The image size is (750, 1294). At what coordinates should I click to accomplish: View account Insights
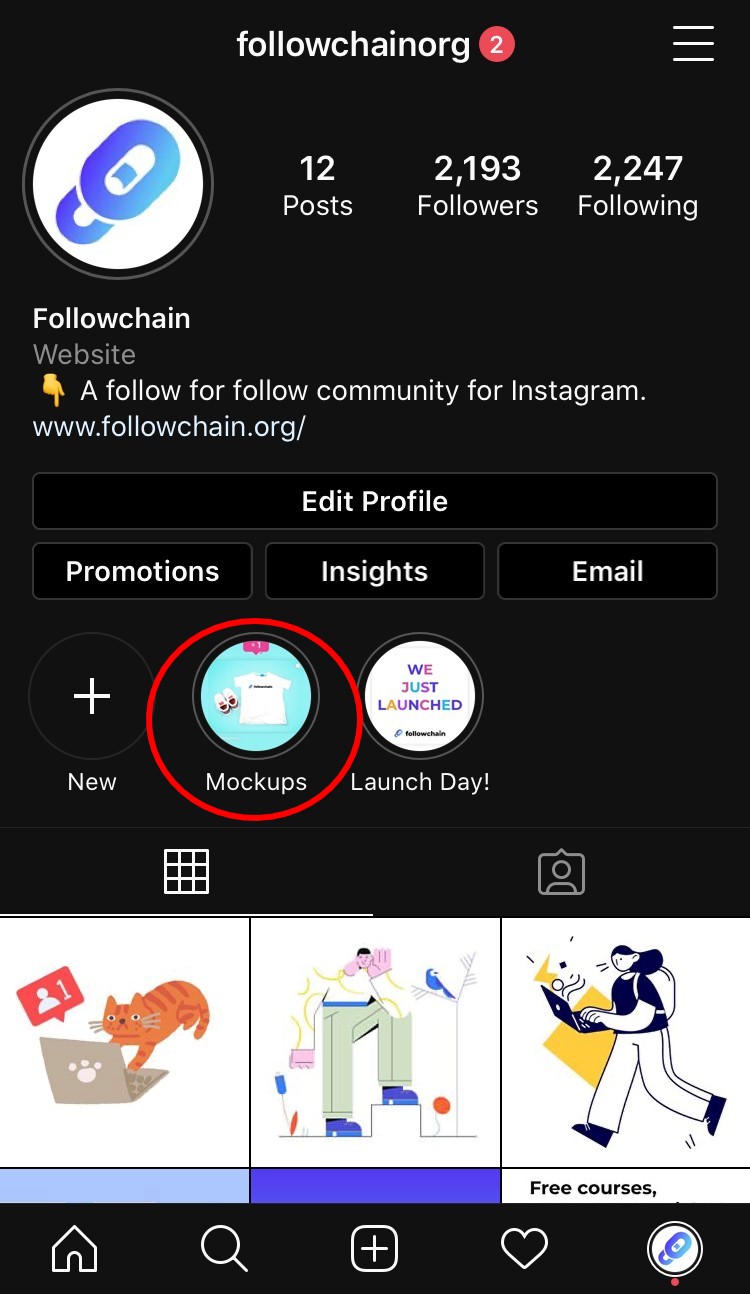375,571
